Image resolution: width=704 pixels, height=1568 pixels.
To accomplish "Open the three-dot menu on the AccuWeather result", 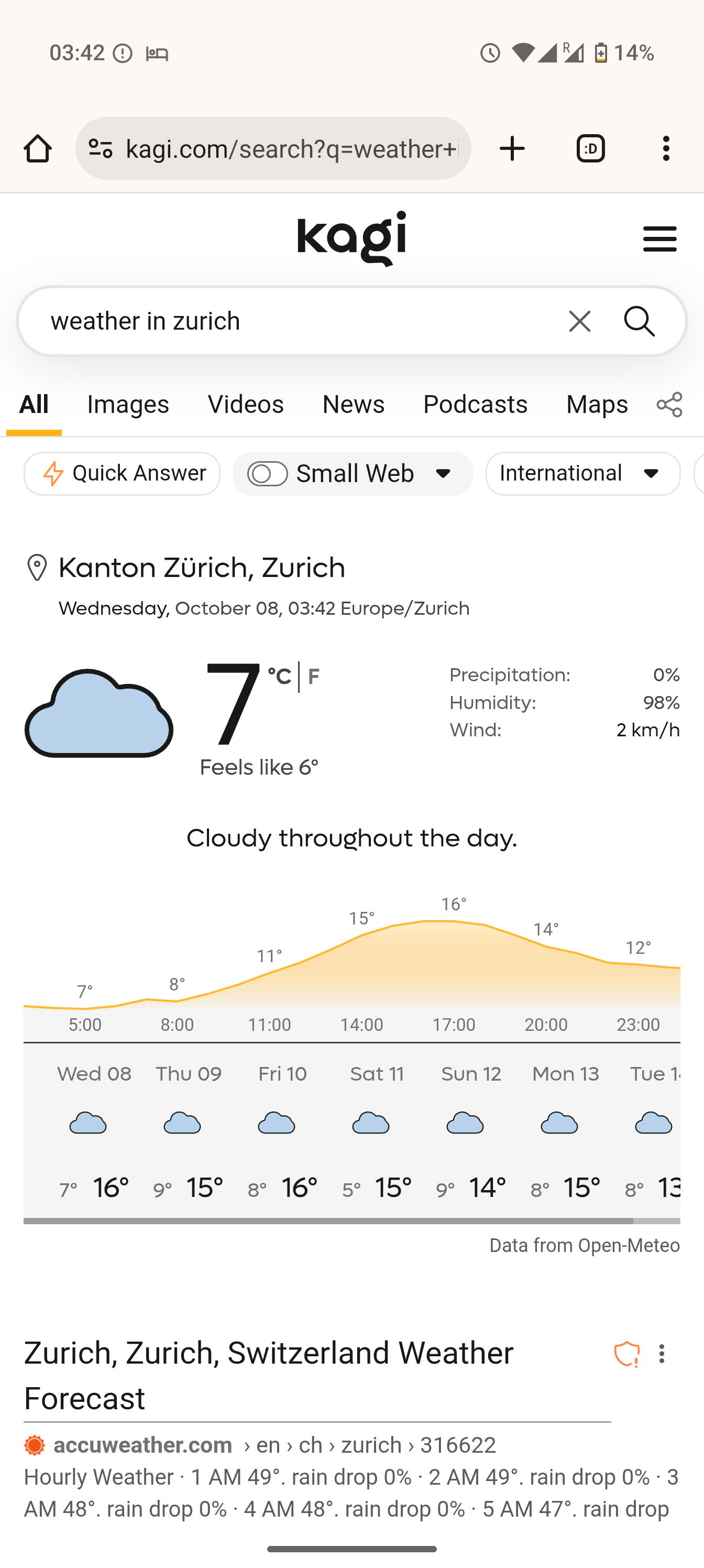I will tap(662, 1354).
